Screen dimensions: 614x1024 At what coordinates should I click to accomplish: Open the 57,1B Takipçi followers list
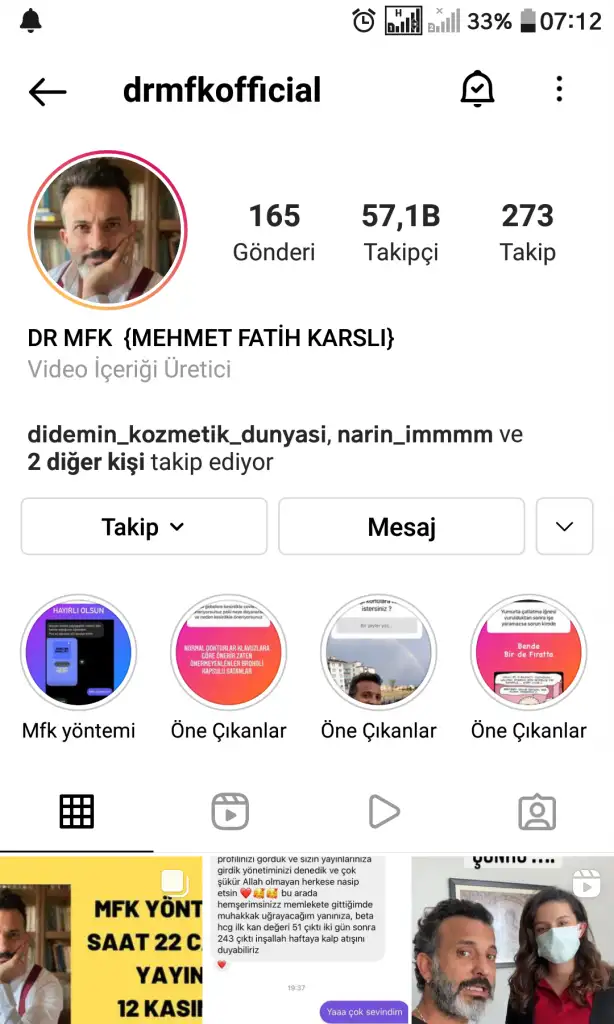pos(400,231)
